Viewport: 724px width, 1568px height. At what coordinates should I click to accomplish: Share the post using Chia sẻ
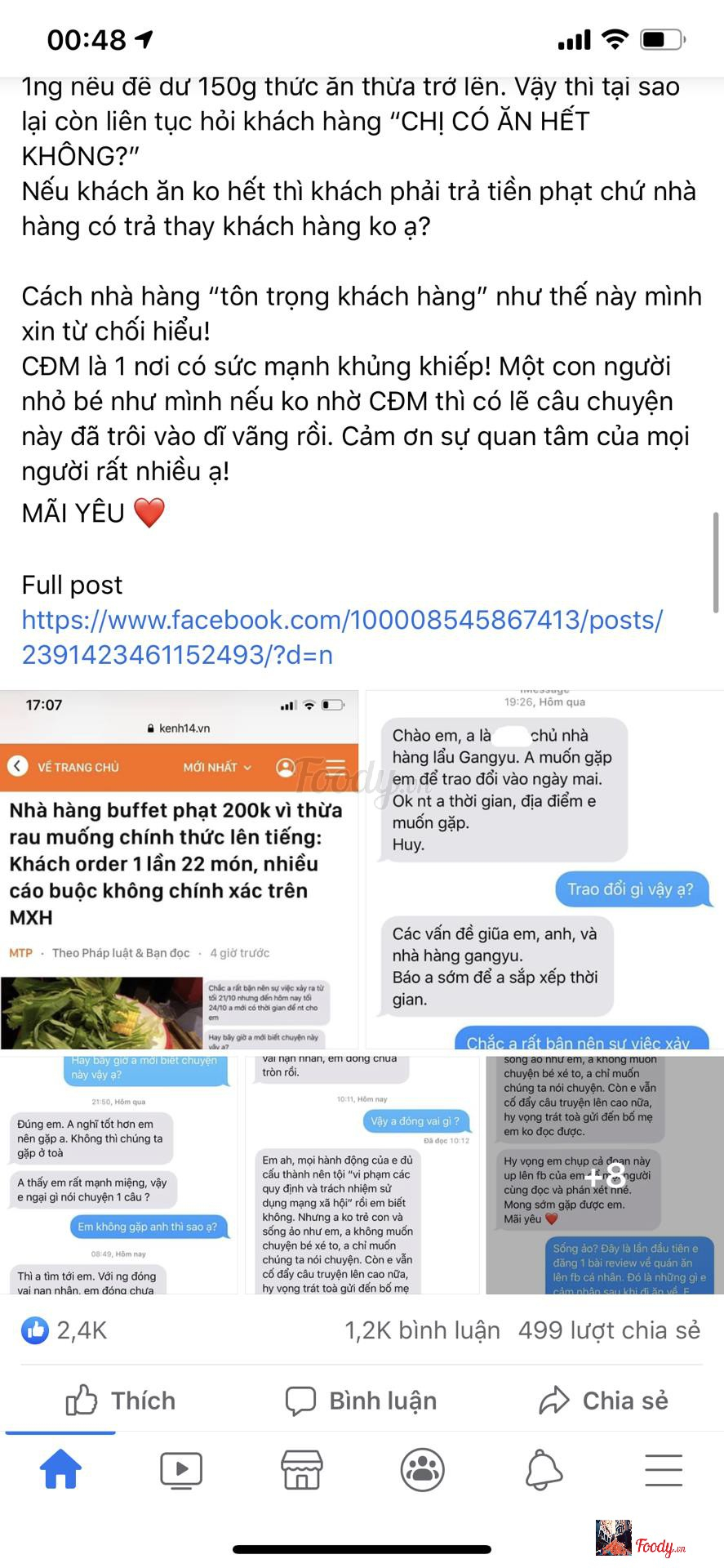coord(603,1401)
